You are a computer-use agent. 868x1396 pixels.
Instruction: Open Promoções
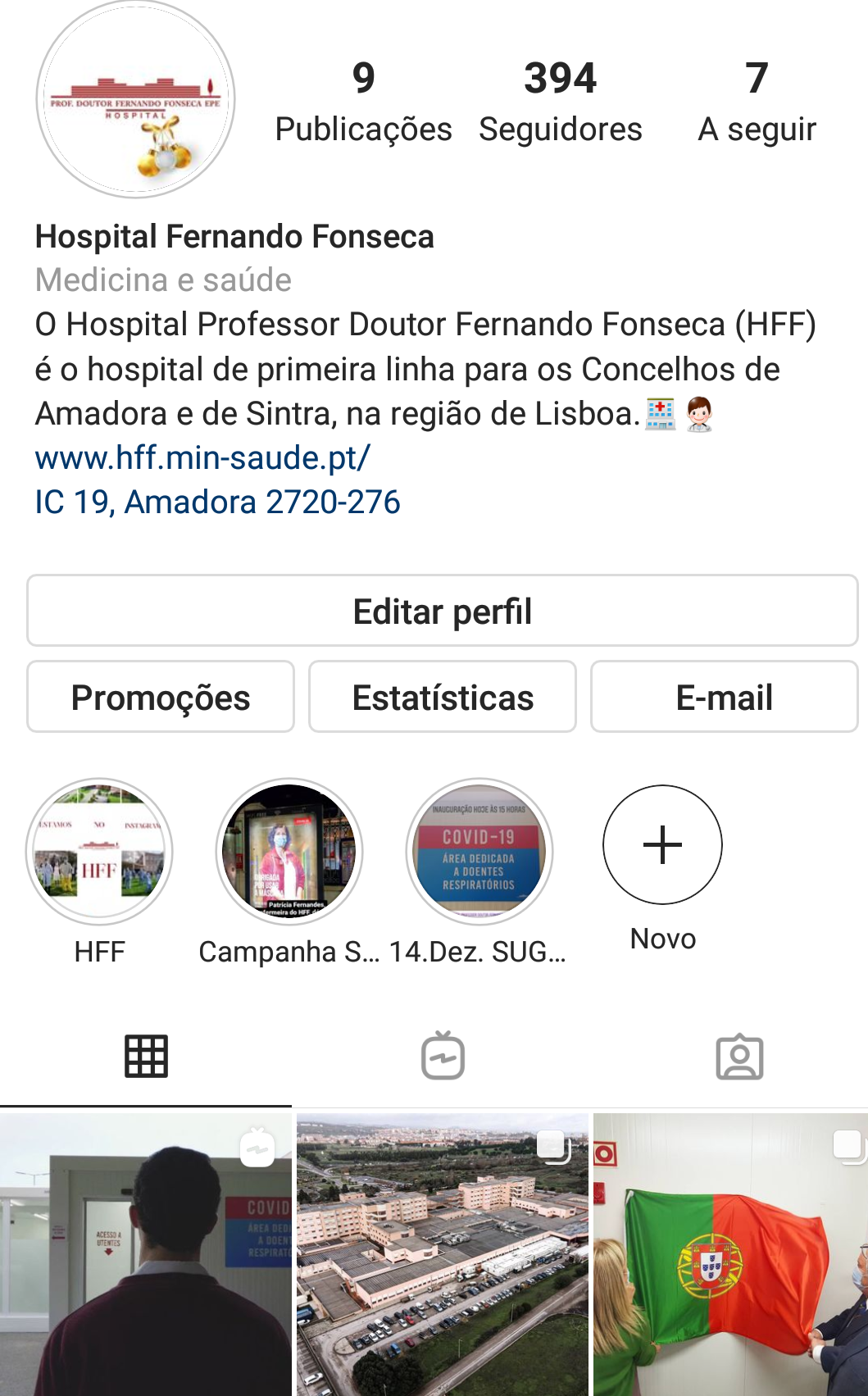(x=161, y=697)
